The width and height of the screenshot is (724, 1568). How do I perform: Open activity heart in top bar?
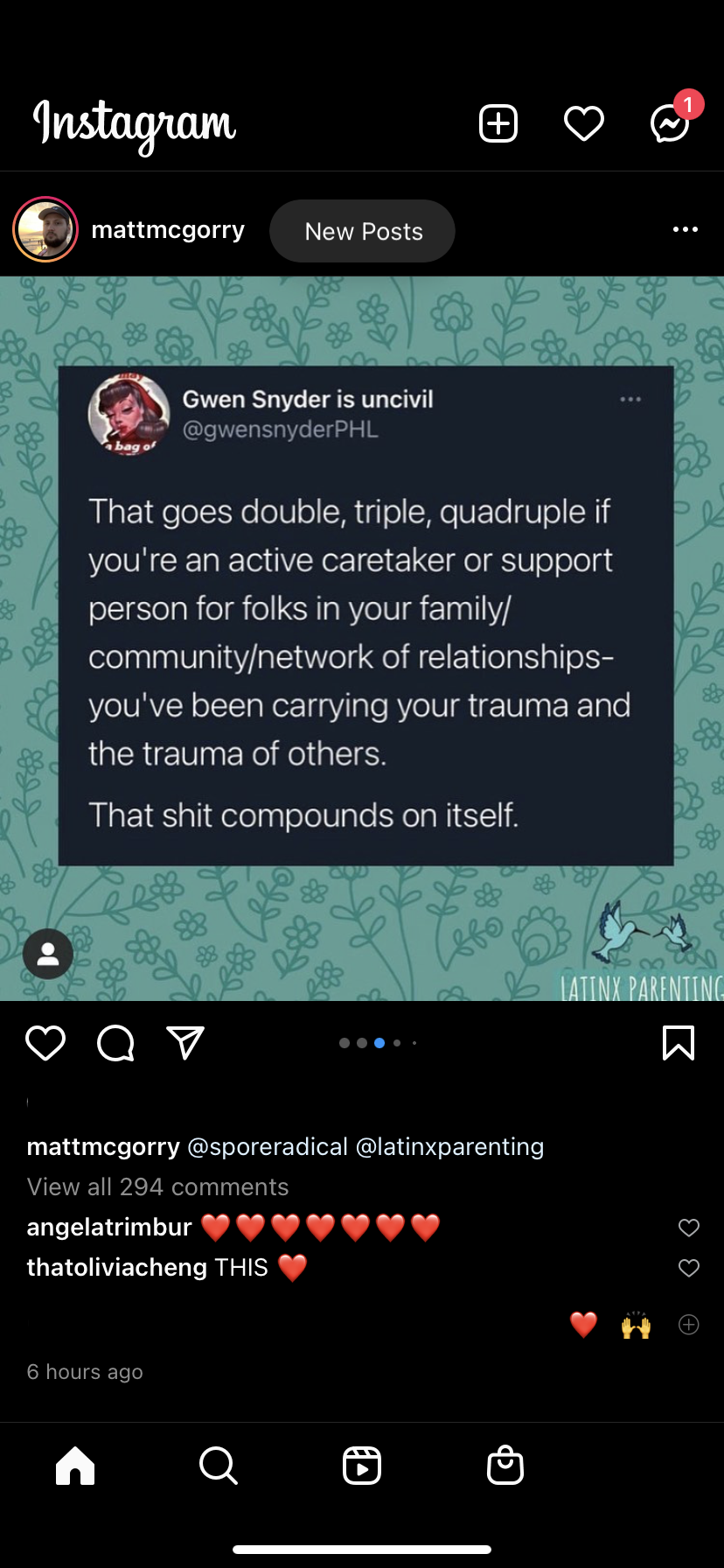(584, 123)
